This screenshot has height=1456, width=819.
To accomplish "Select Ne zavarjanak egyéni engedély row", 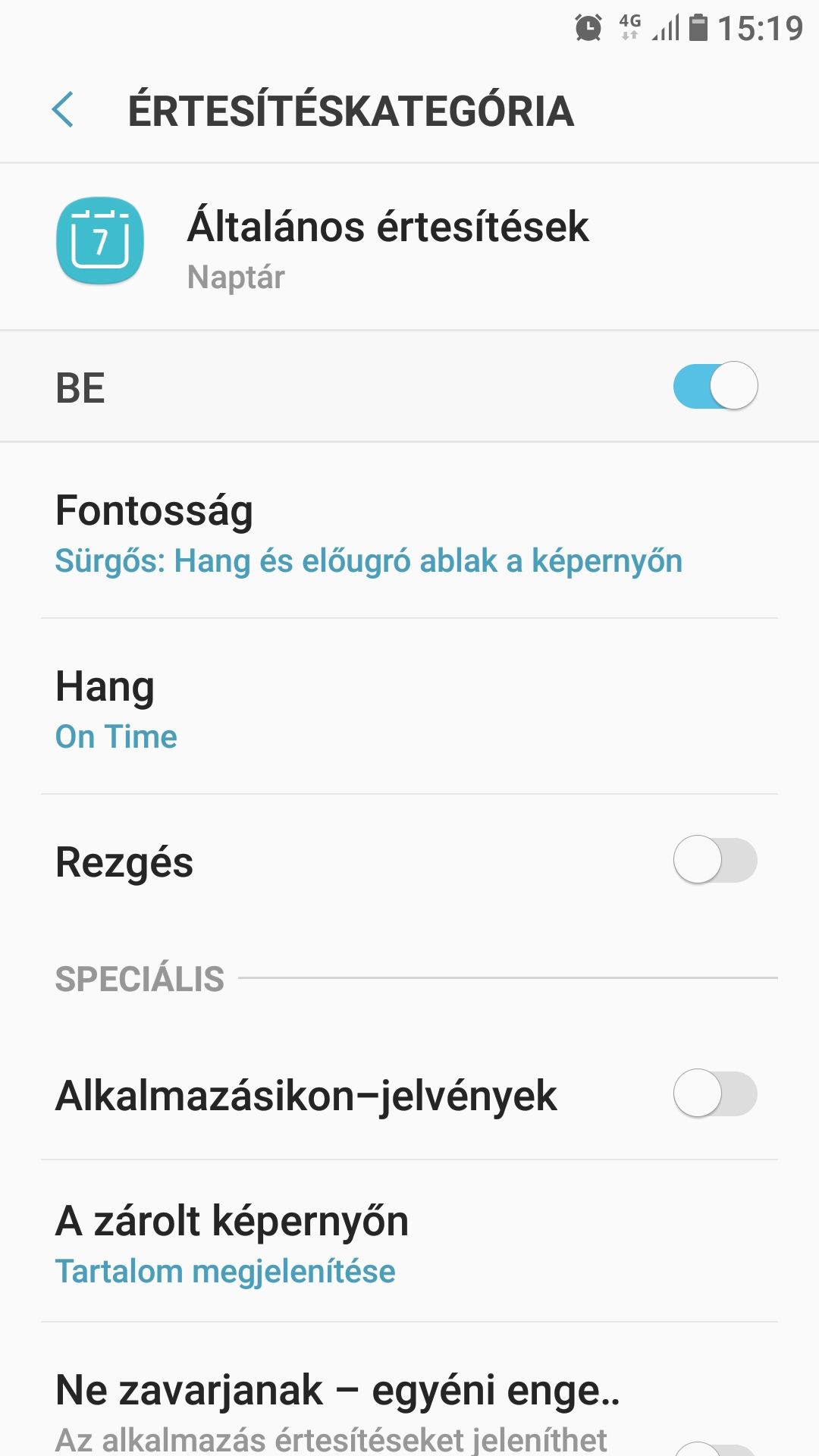I will point(409,1390).
